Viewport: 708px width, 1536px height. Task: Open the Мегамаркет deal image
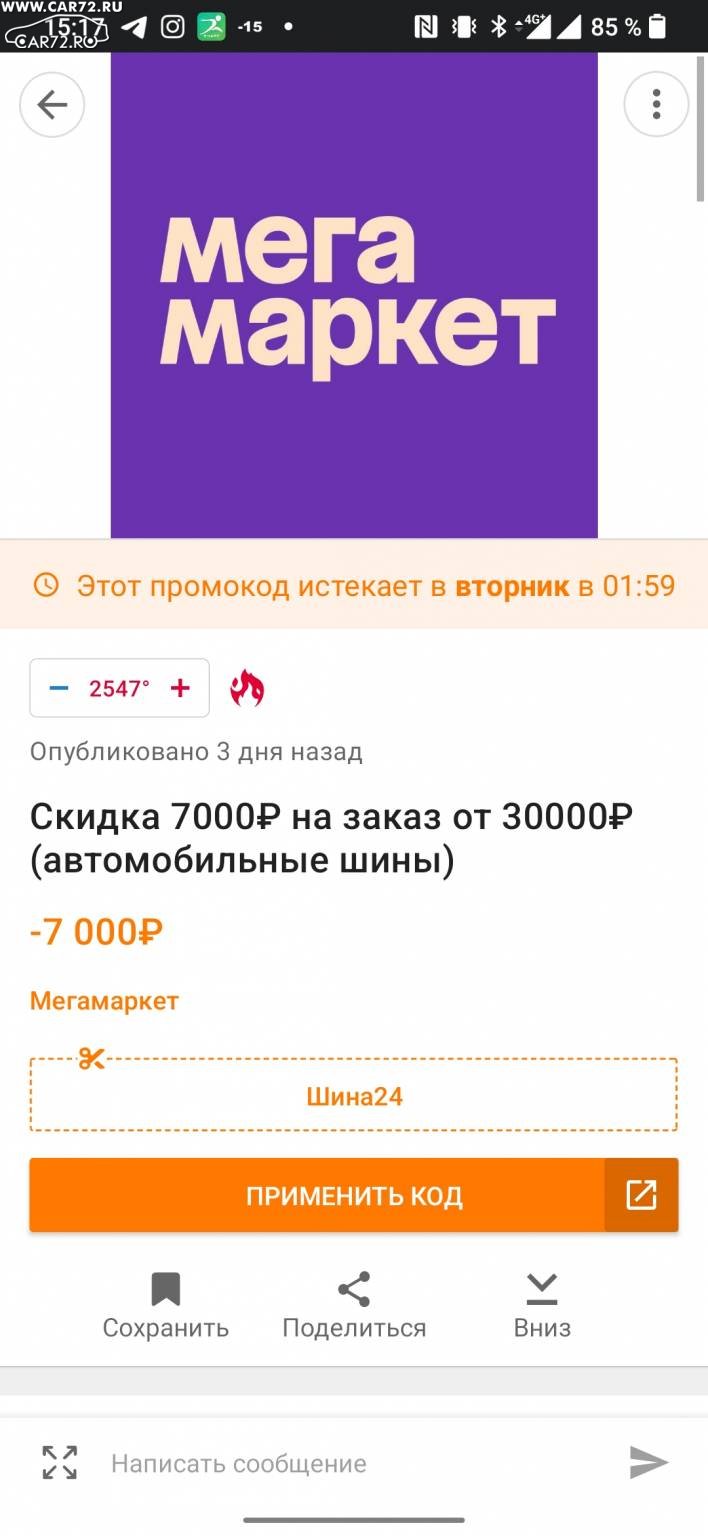click(x=354, y=295)
